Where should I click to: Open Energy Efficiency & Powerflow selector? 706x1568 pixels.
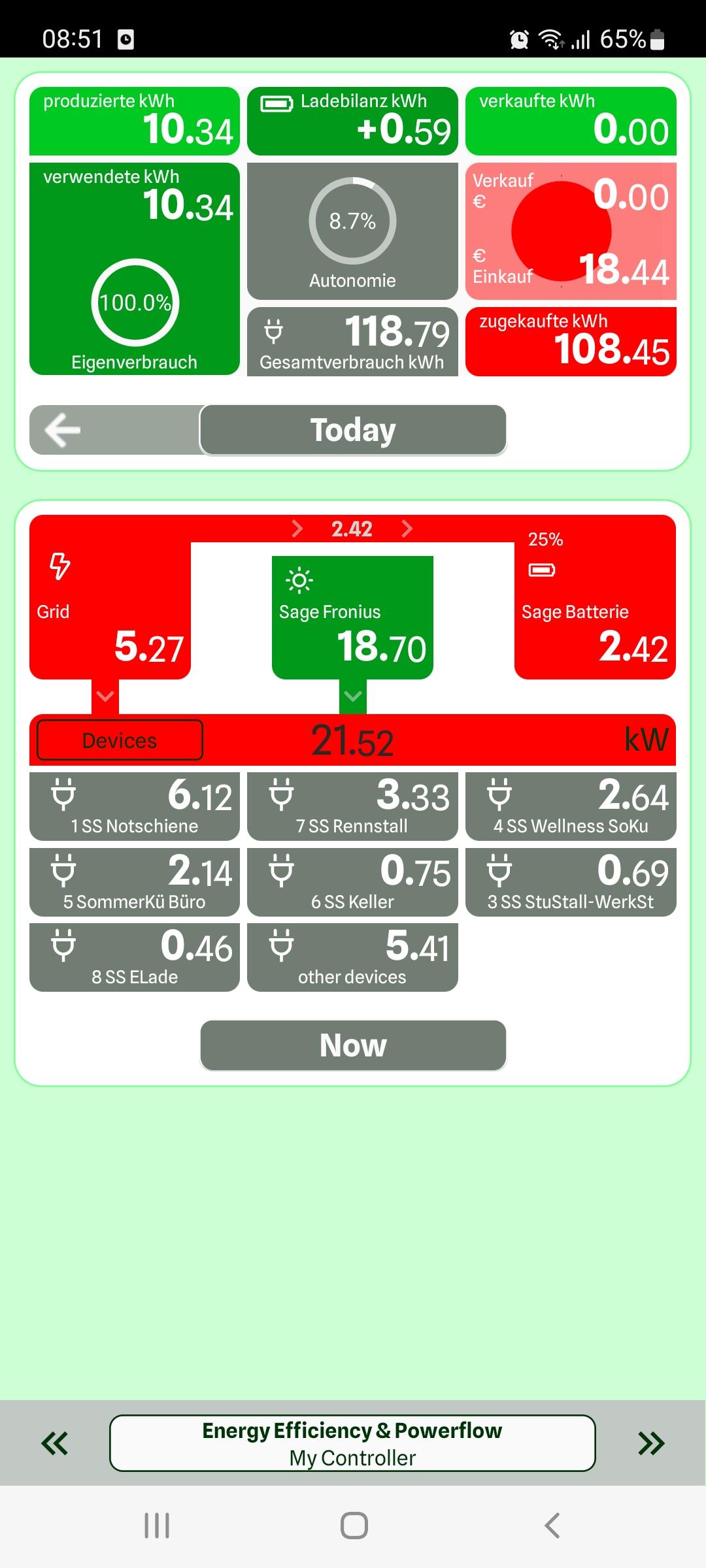[352, 1443]
